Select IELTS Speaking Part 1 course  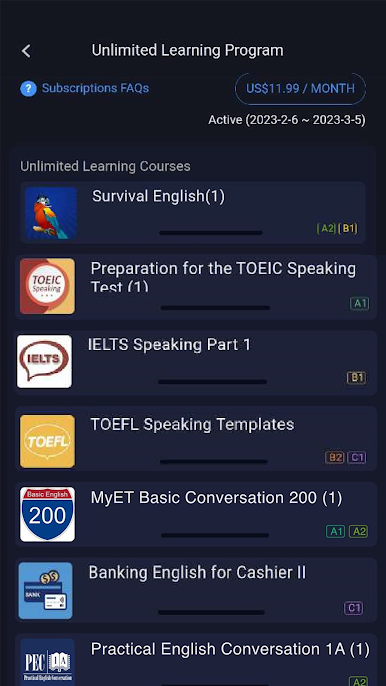[x=196, y=363]
